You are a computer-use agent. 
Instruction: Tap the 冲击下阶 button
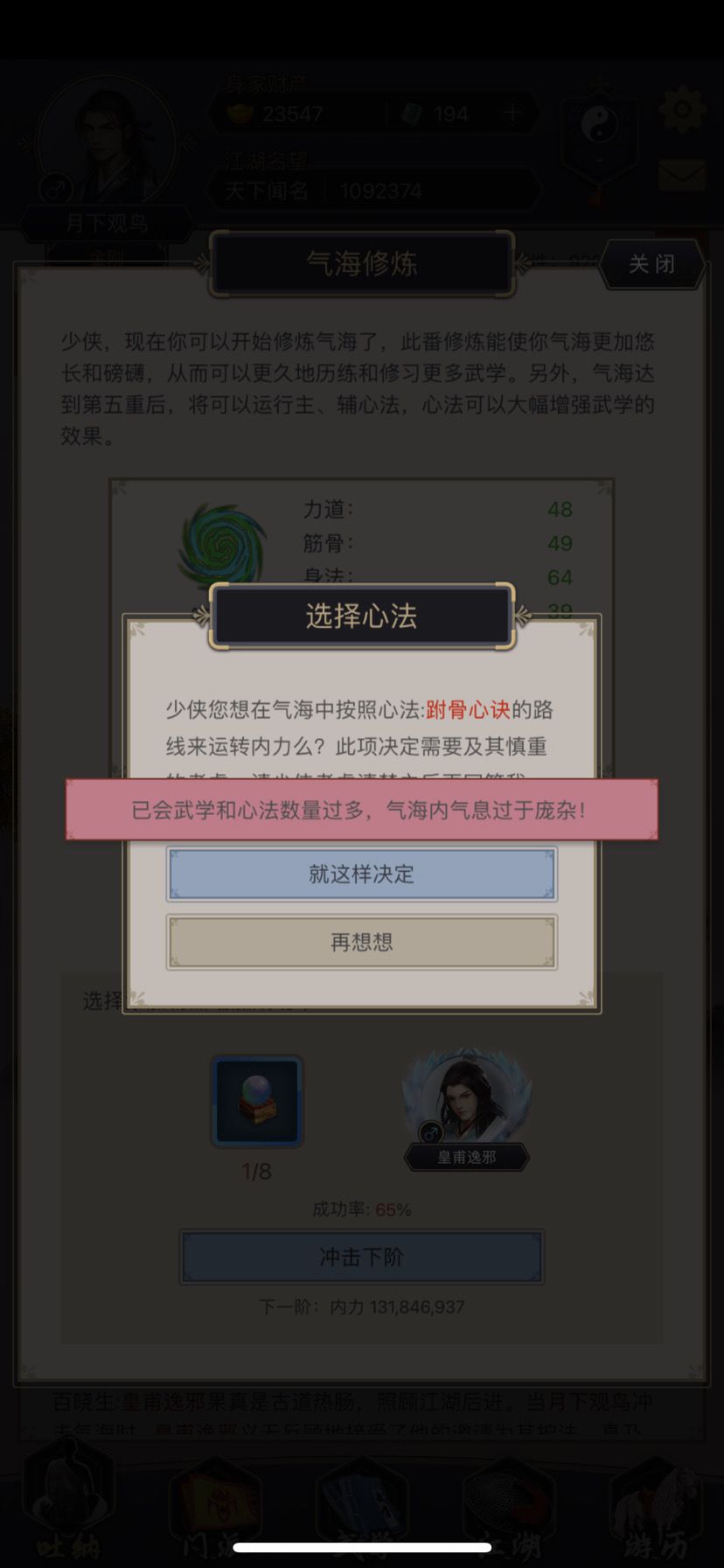point(361,1257)
